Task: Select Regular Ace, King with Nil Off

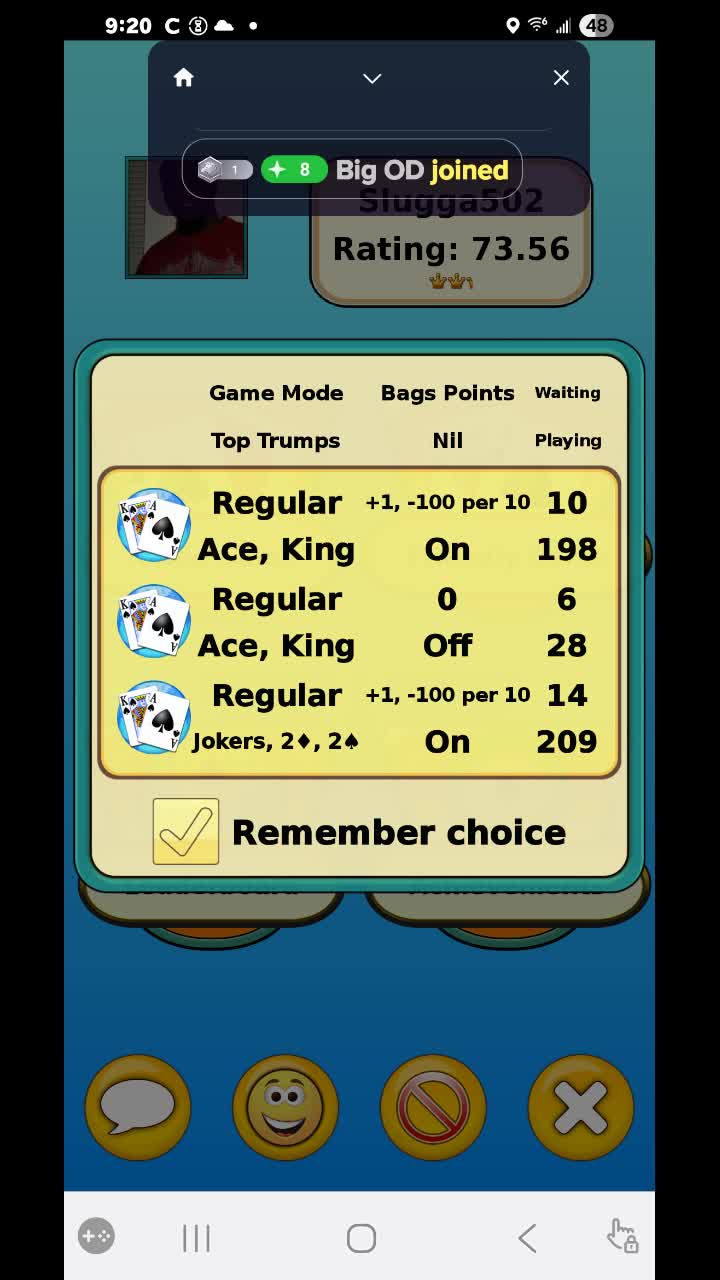Action: pyautogui.click(x=359, y=622)
